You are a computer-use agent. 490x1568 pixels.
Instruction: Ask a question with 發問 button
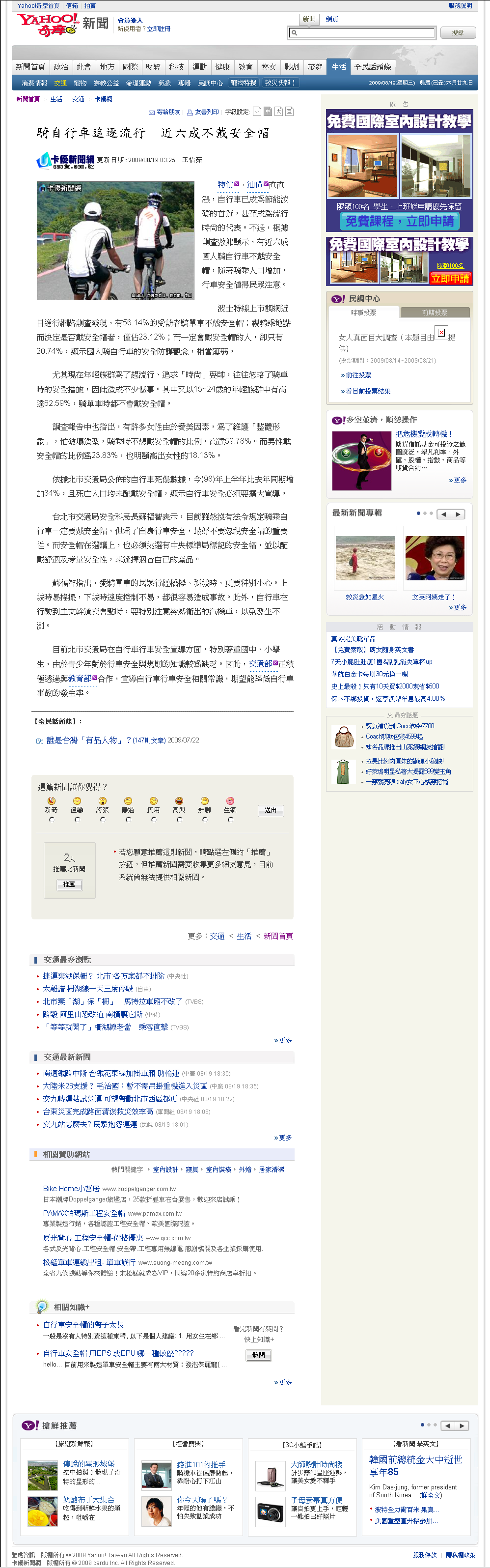coord(258,1355)
